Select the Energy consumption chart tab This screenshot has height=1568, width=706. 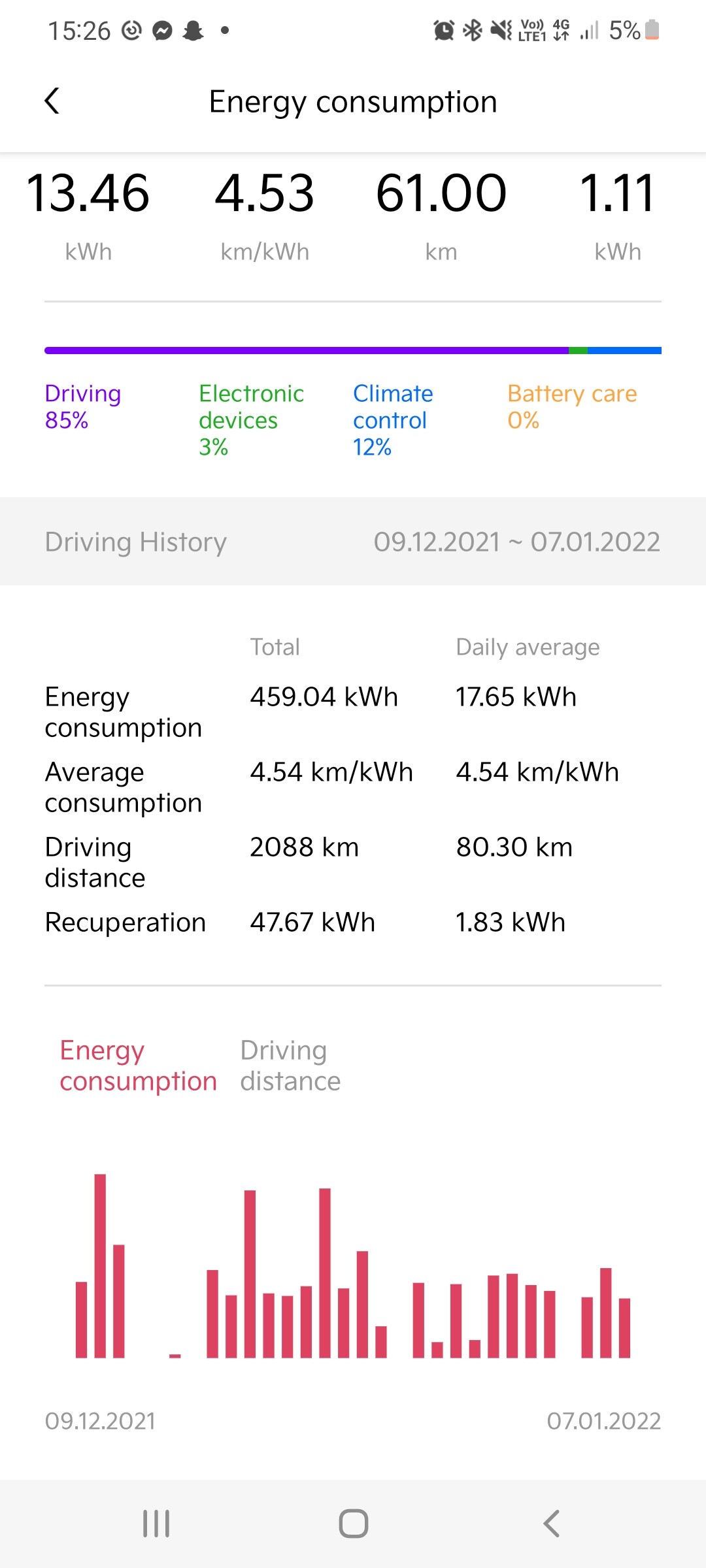click(138, 1066)
